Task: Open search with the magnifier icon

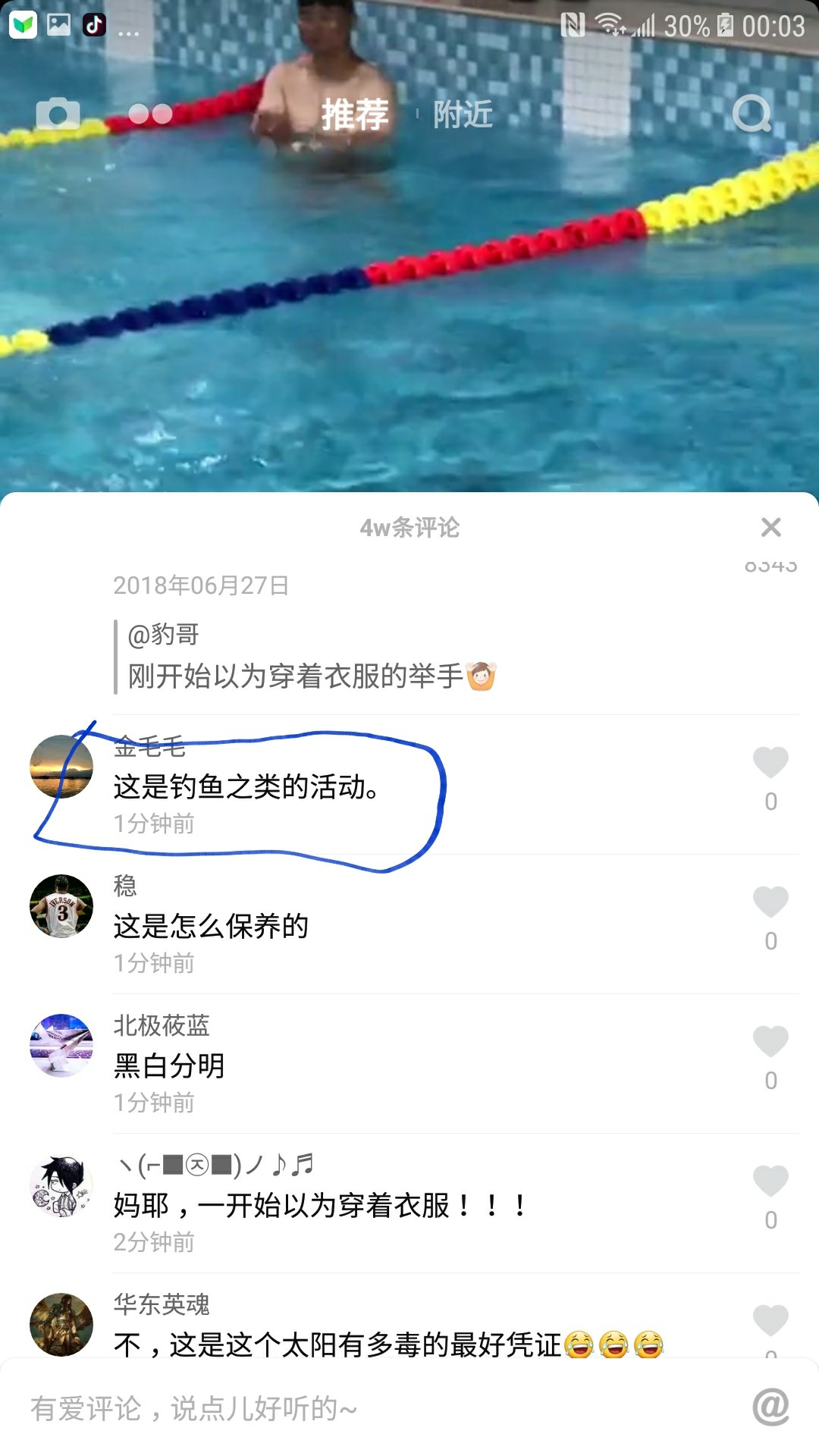Action: [x=751, y=115]
